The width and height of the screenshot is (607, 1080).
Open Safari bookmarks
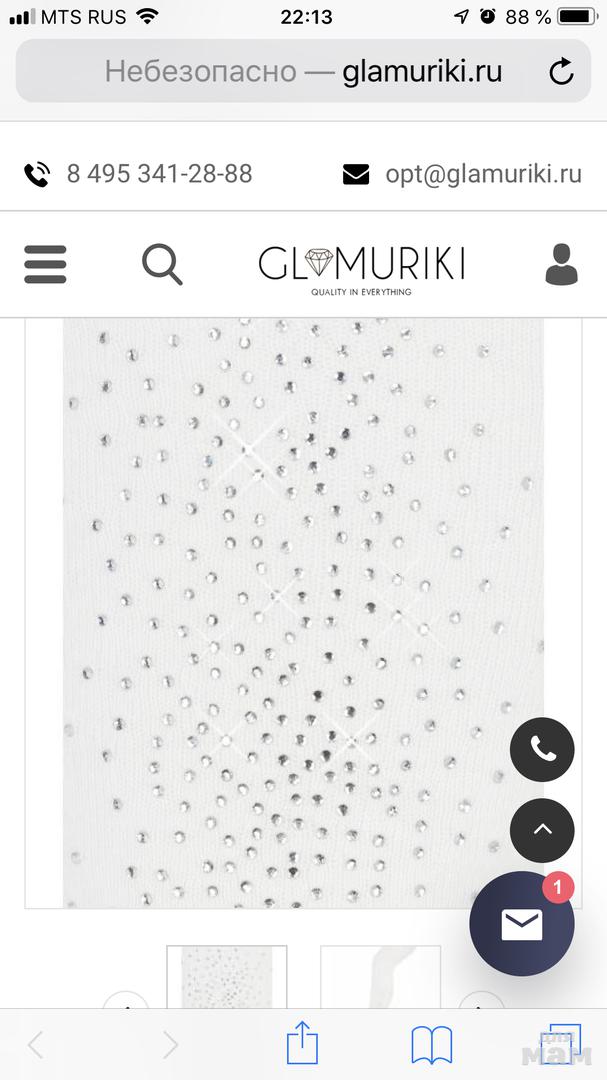click(x=432, y=1044)
